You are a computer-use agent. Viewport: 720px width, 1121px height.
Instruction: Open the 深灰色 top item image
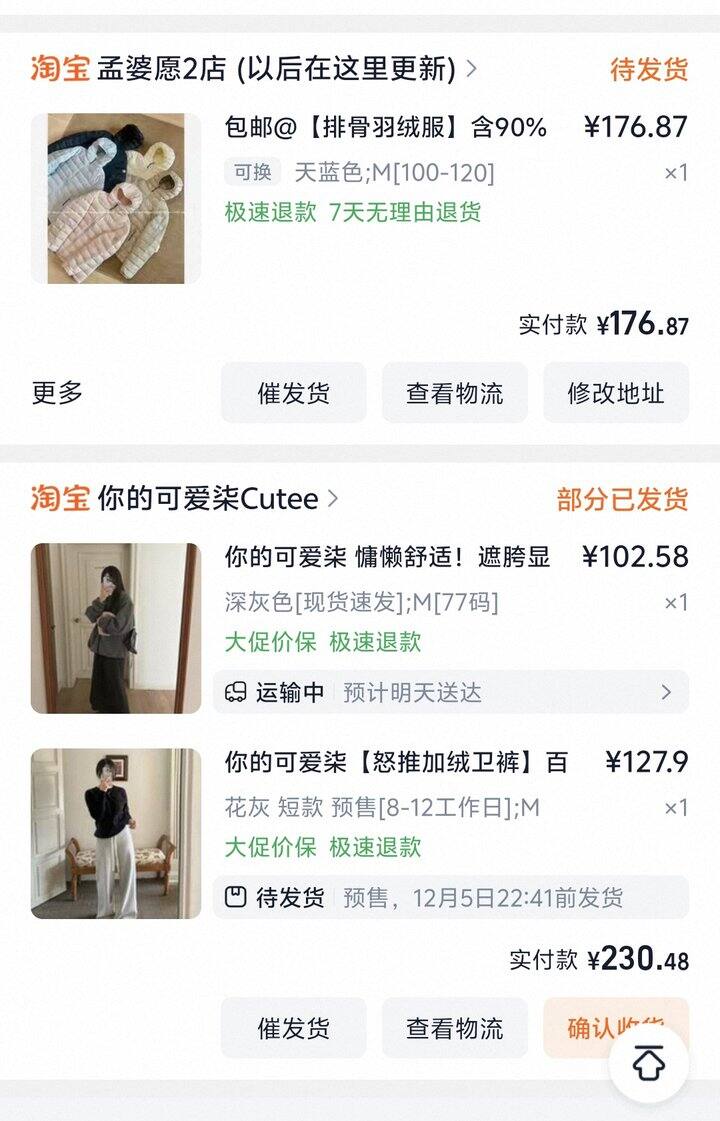pyautogui.click(x=116, y=628)
